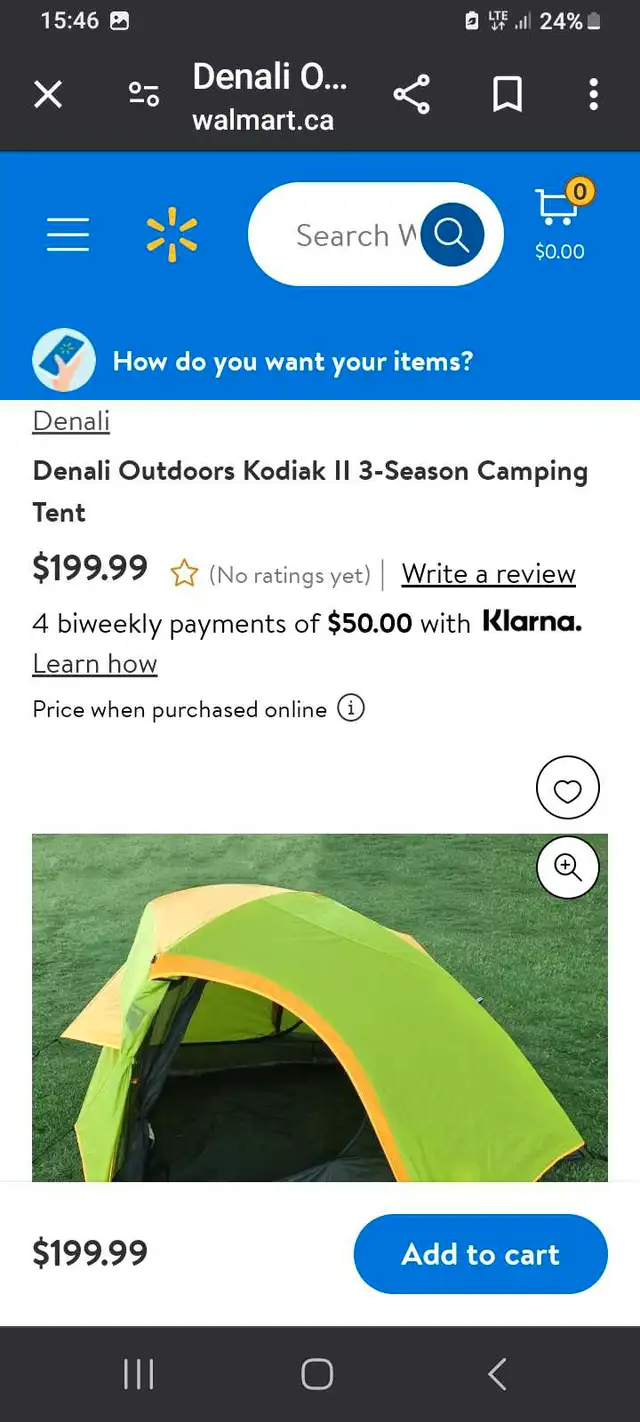Add the tent to cart
This screenshot has height=1422, width=640.
coord(481,1254)
